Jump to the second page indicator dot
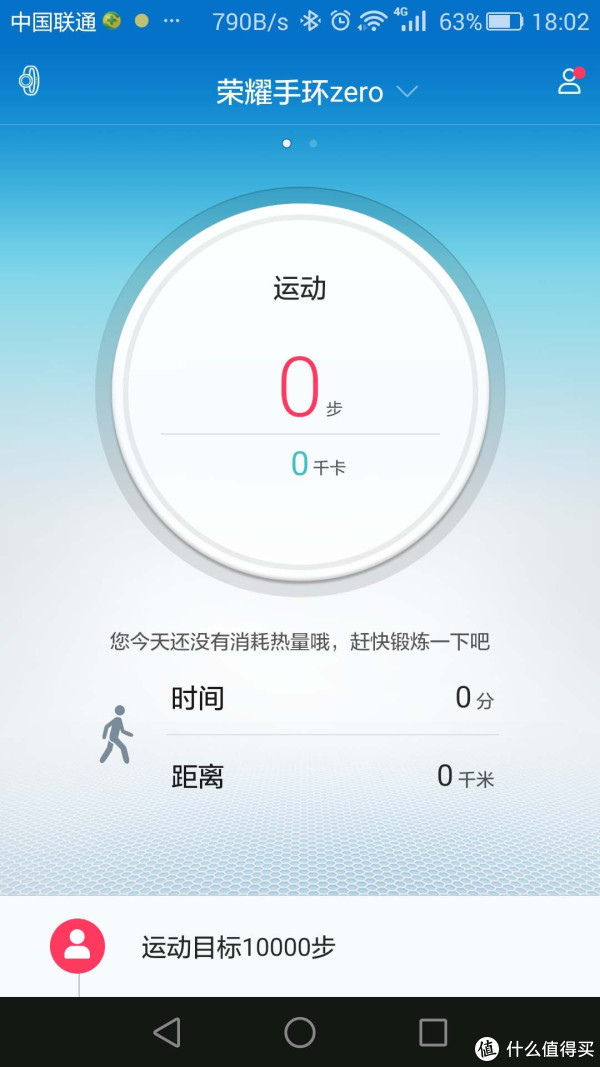The image size is (600, 1067). [x=313, y=143]
